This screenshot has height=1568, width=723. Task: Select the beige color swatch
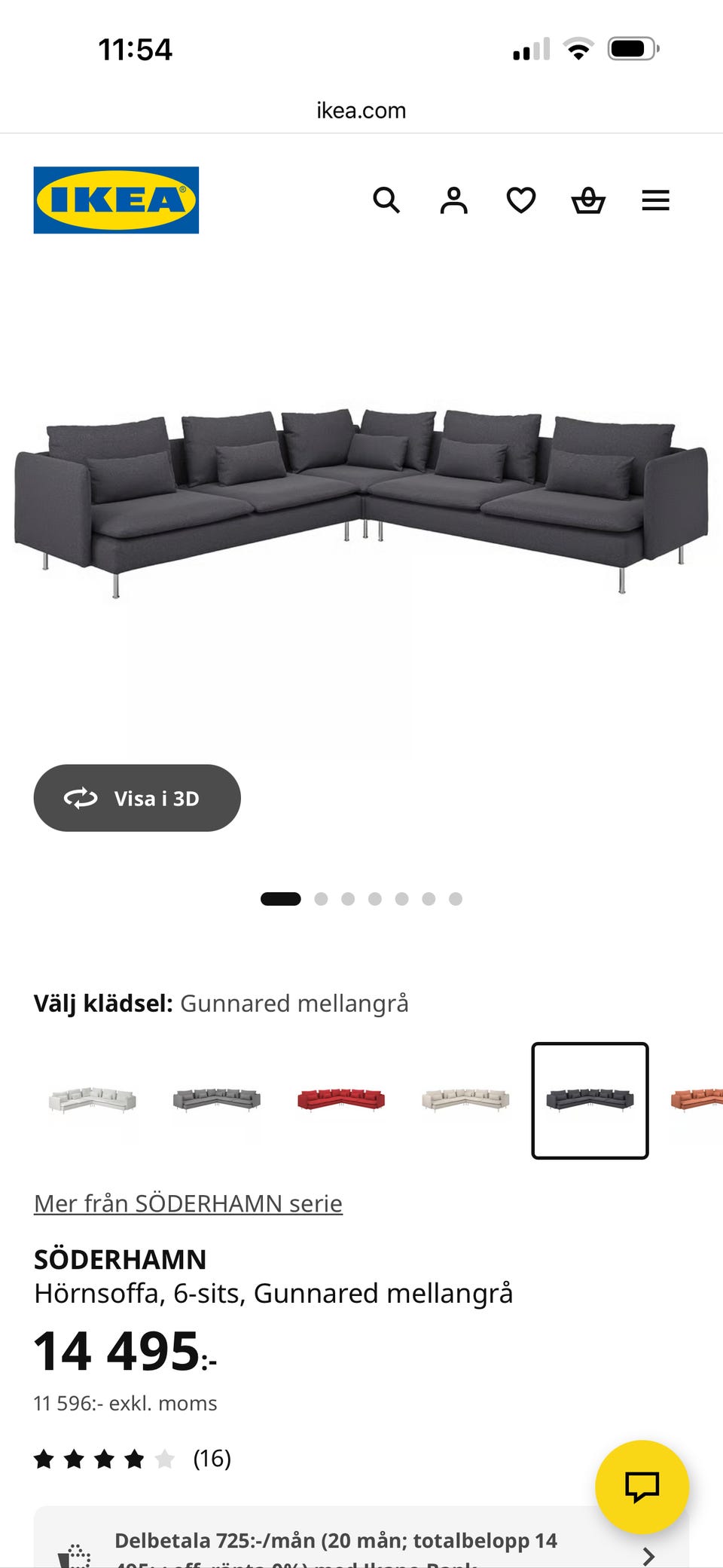click(465, 1100)
